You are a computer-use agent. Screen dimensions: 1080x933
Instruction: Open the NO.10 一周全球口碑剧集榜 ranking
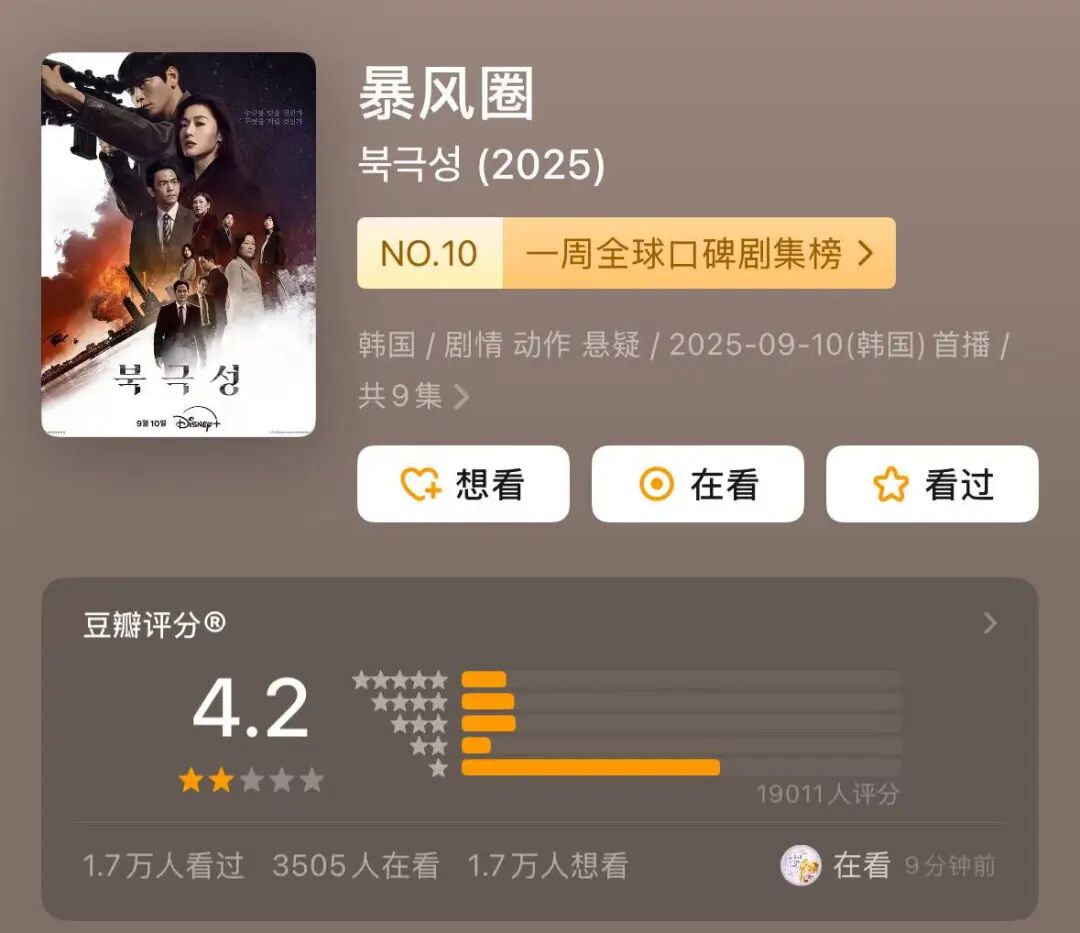[x=626, y=254]
